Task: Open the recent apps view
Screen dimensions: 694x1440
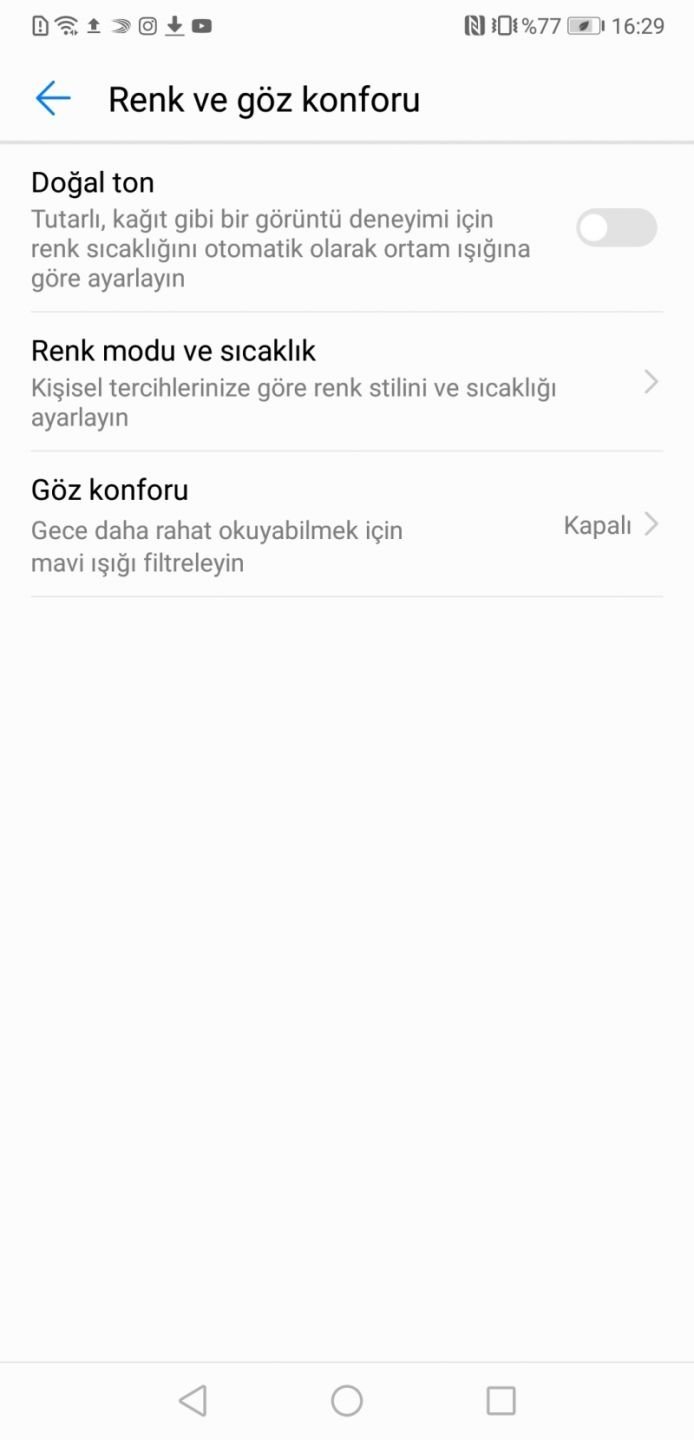Action: coord(501,1400)
